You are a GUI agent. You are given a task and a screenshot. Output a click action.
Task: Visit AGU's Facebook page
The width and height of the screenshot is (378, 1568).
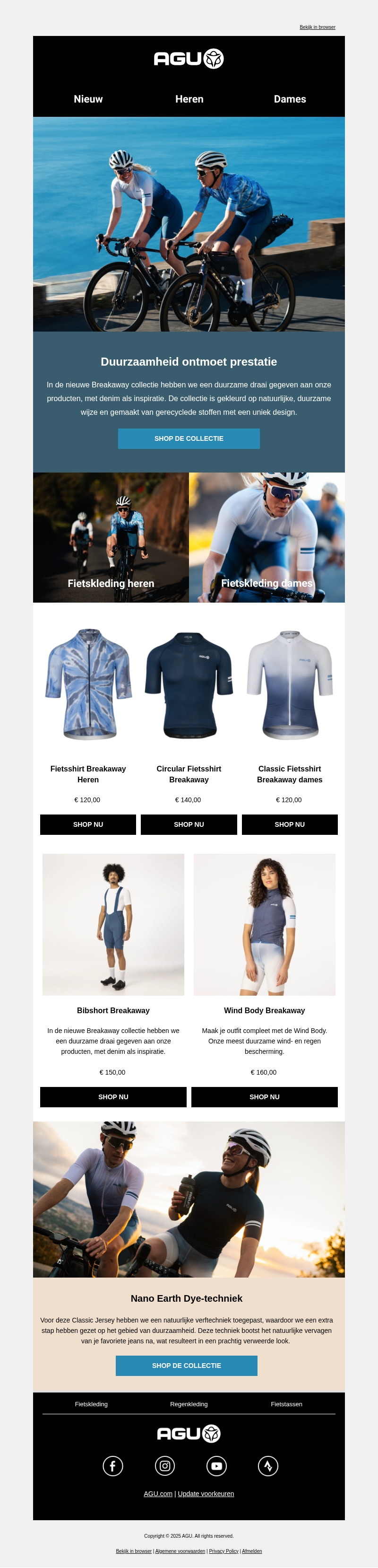pyautogui.click(x=113, y=1465)
